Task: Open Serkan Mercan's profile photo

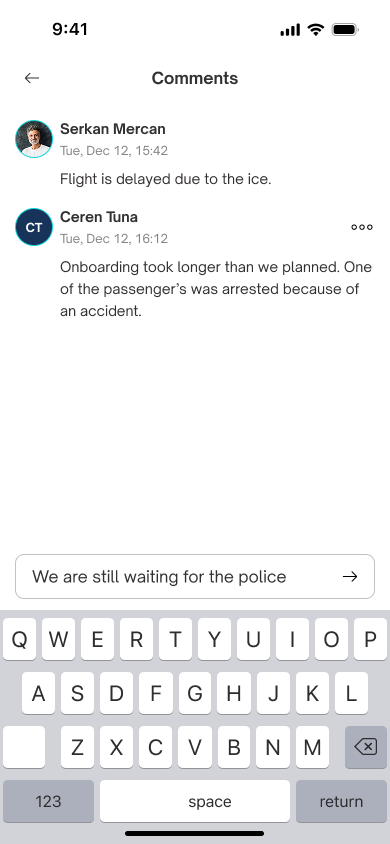Action: pyautogui.click(x=34, y=139)
